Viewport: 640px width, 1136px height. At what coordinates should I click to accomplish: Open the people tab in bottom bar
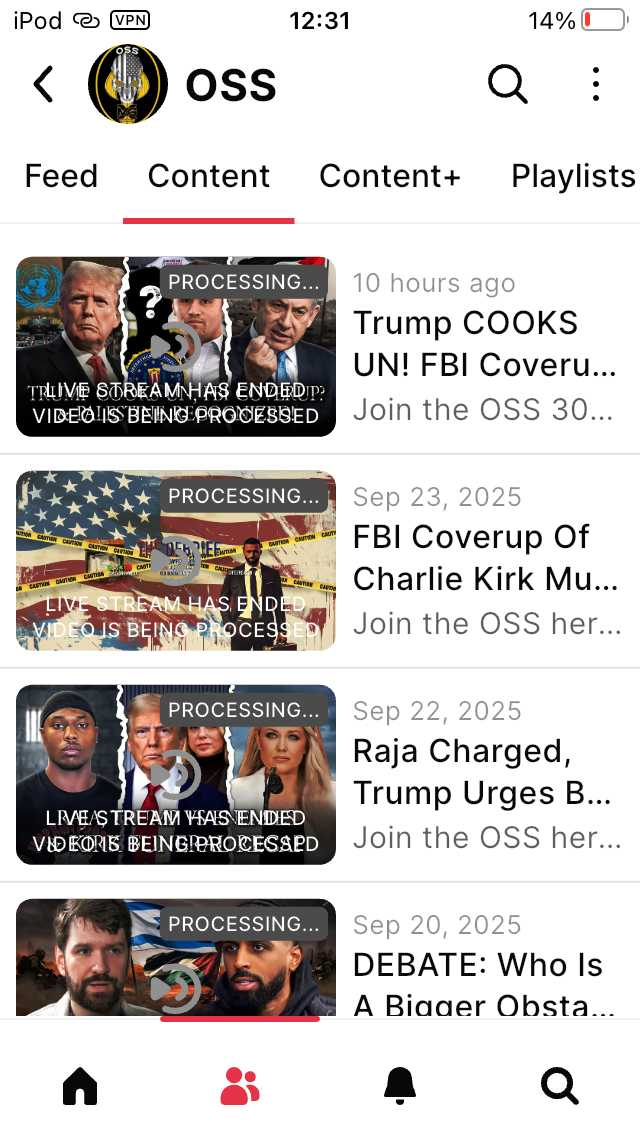click(240, 1086)
